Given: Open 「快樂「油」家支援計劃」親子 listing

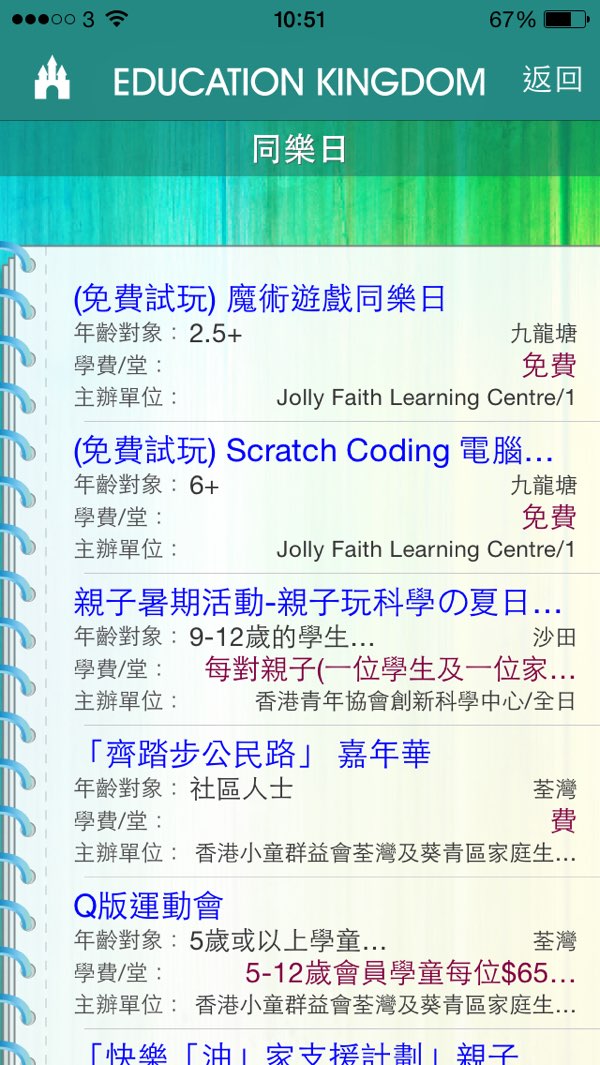Looking at the screenshot, I should (x=300, y=1052).
